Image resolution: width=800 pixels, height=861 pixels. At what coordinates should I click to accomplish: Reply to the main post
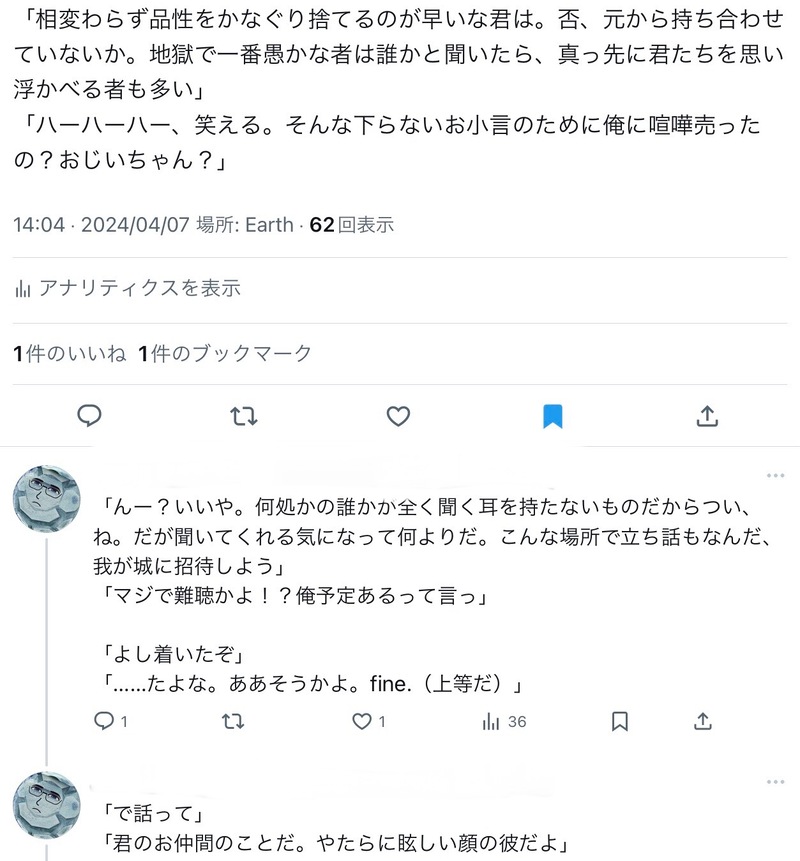[x=90, y=416]
